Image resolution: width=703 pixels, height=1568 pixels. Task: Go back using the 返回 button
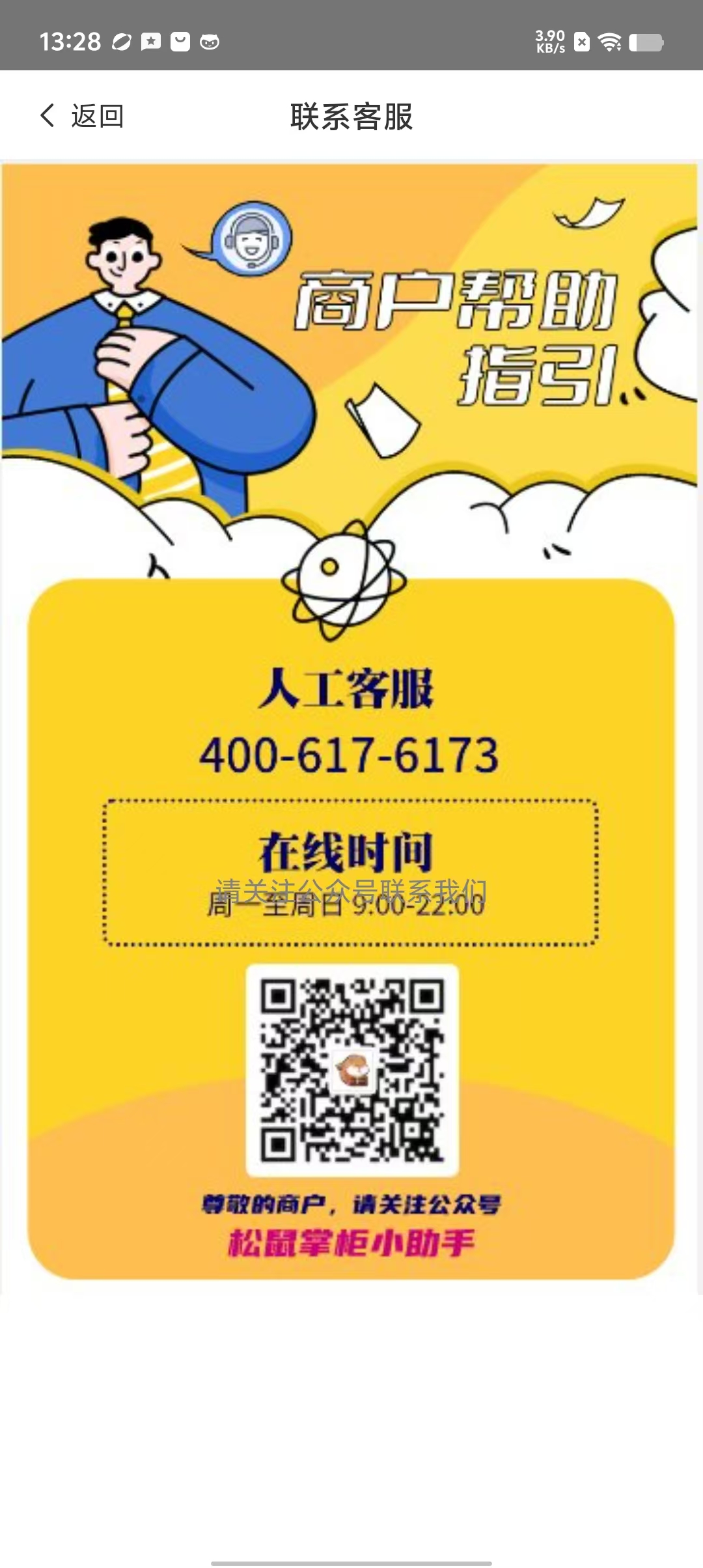click(x=83, y=116)
